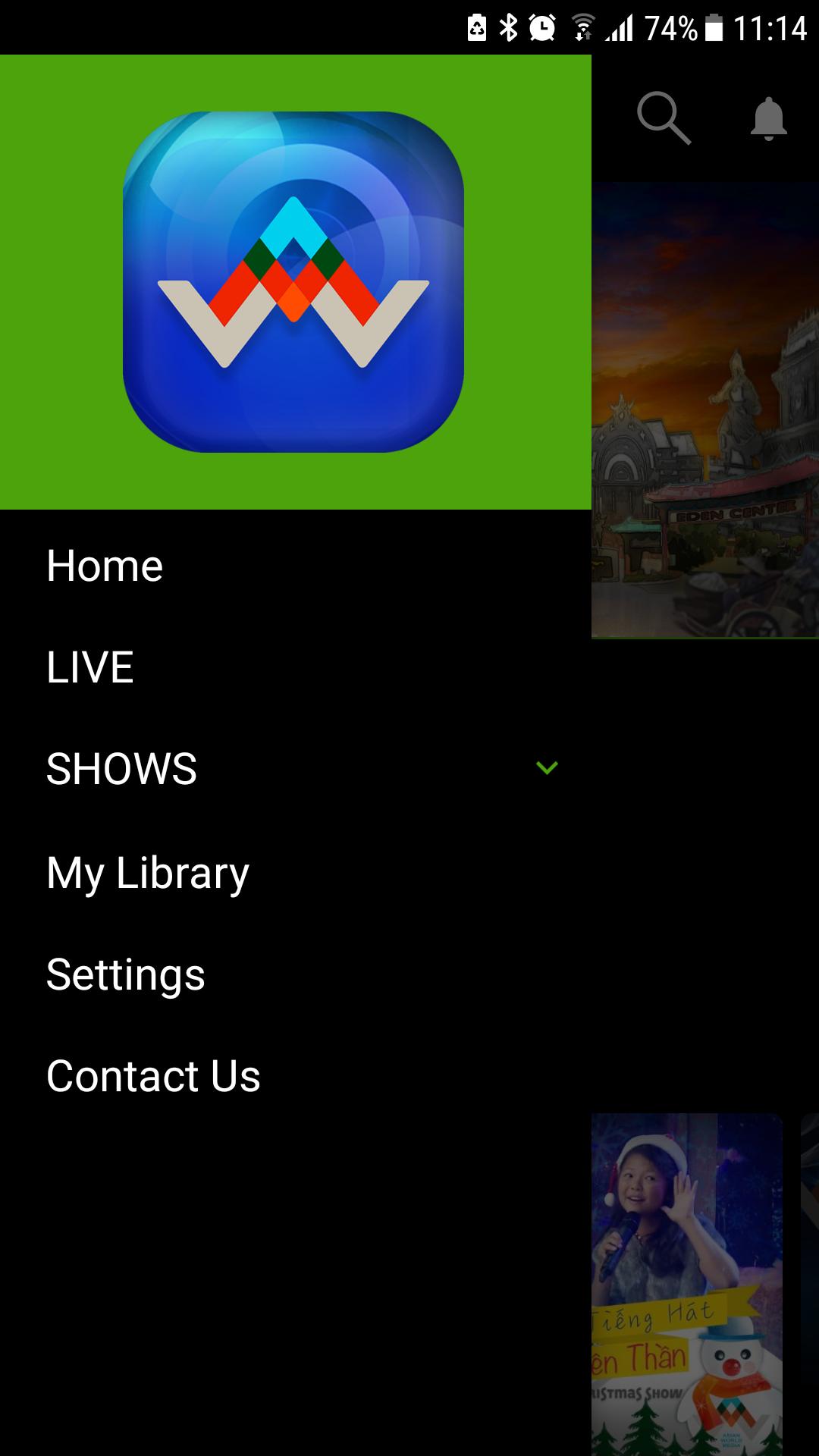
Task: Expand the SHOWS submenu chevron
Action: coord(547,767)
